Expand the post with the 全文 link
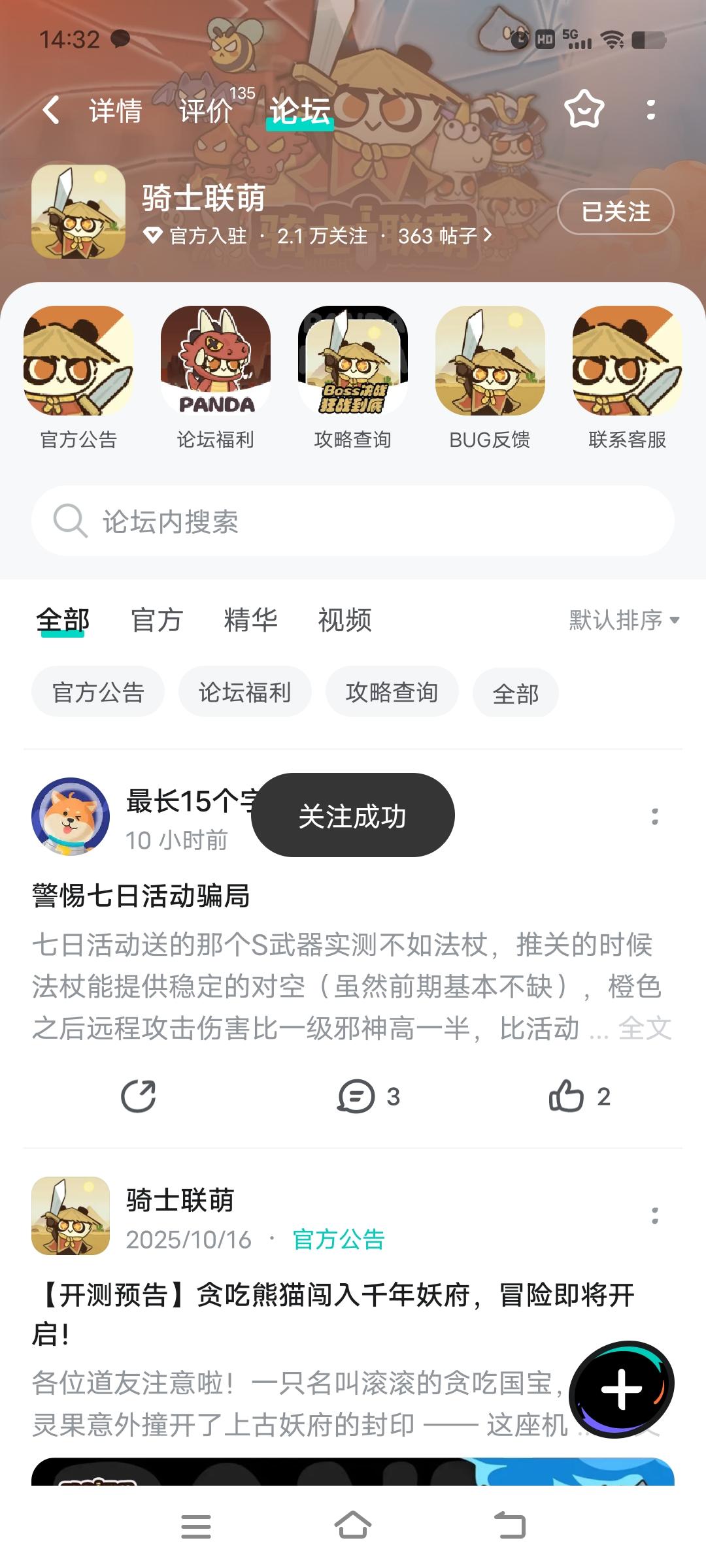Image resolution: width=706 pixels, height=1568 pixels. pos(645,1029)
